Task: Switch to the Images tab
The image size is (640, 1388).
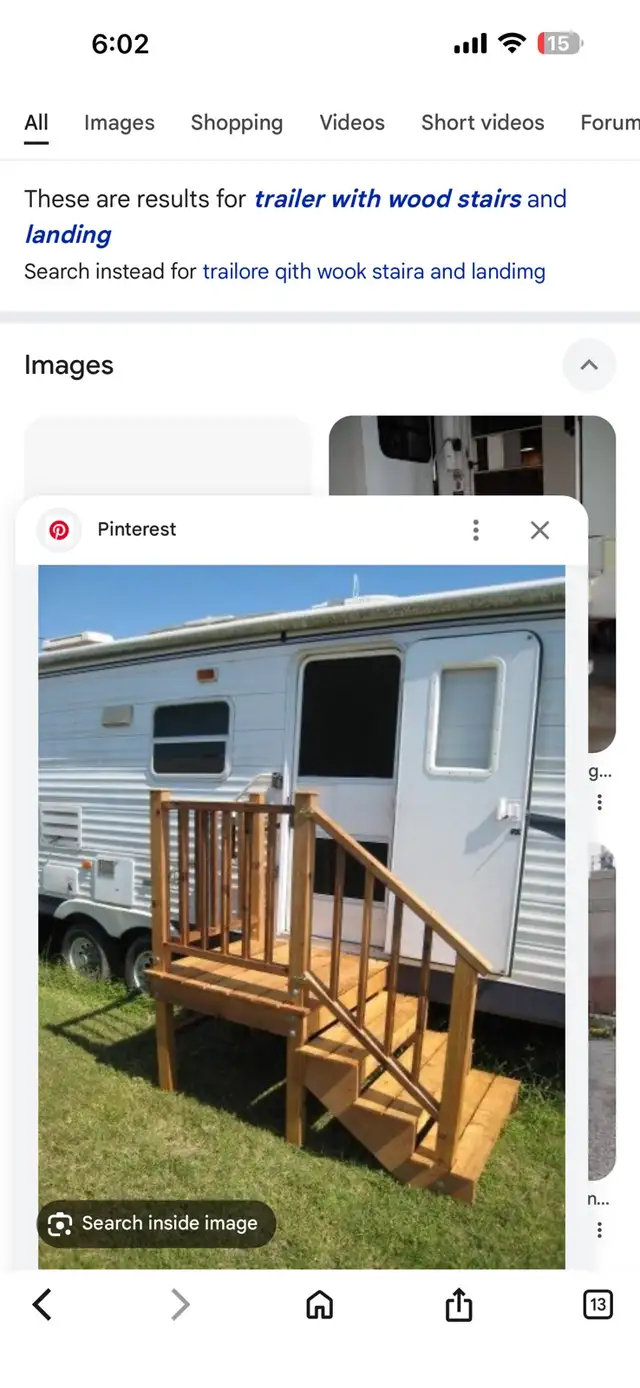Action: coord(119,123)
